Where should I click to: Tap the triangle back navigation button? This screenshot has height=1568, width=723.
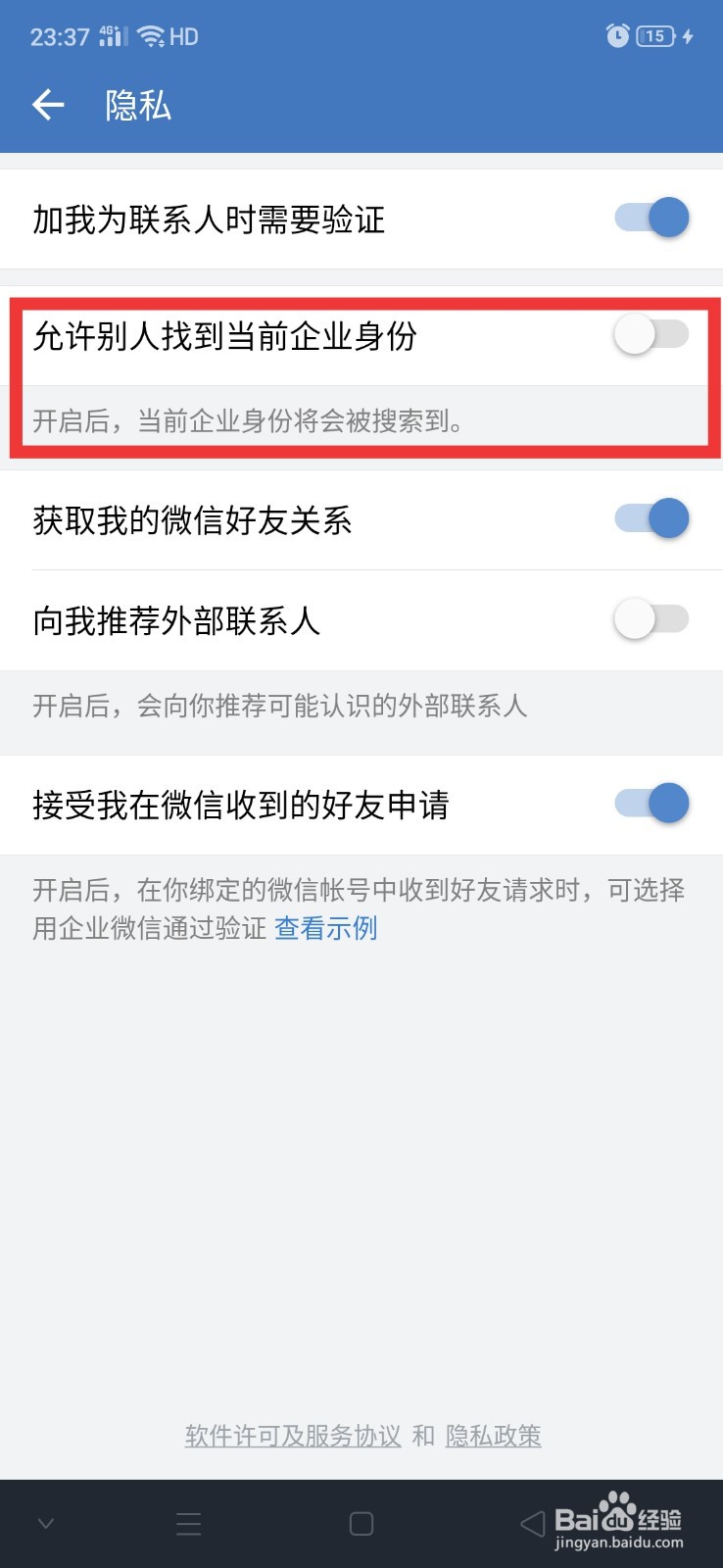coord(530,1523)
